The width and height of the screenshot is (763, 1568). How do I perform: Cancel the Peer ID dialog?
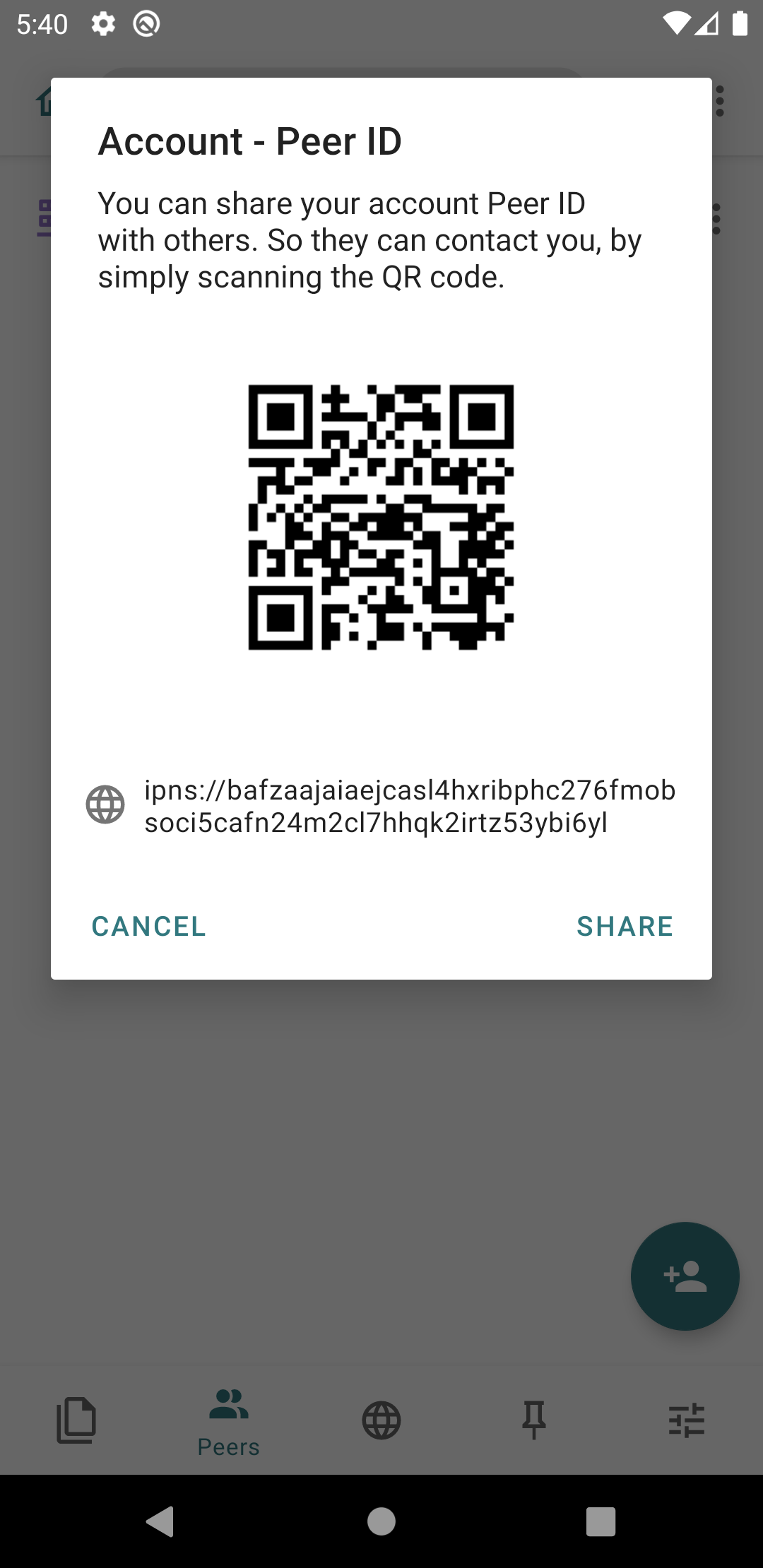[x=148, y=926]
